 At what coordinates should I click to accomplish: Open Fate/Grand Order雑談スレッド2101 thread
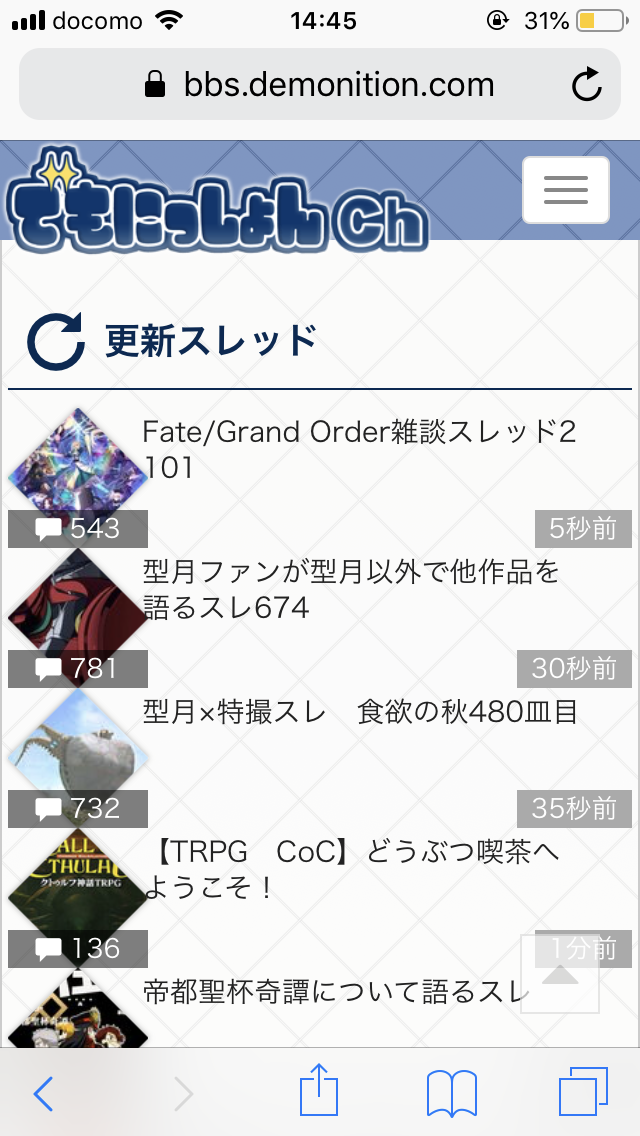click(x=360, y=450)
